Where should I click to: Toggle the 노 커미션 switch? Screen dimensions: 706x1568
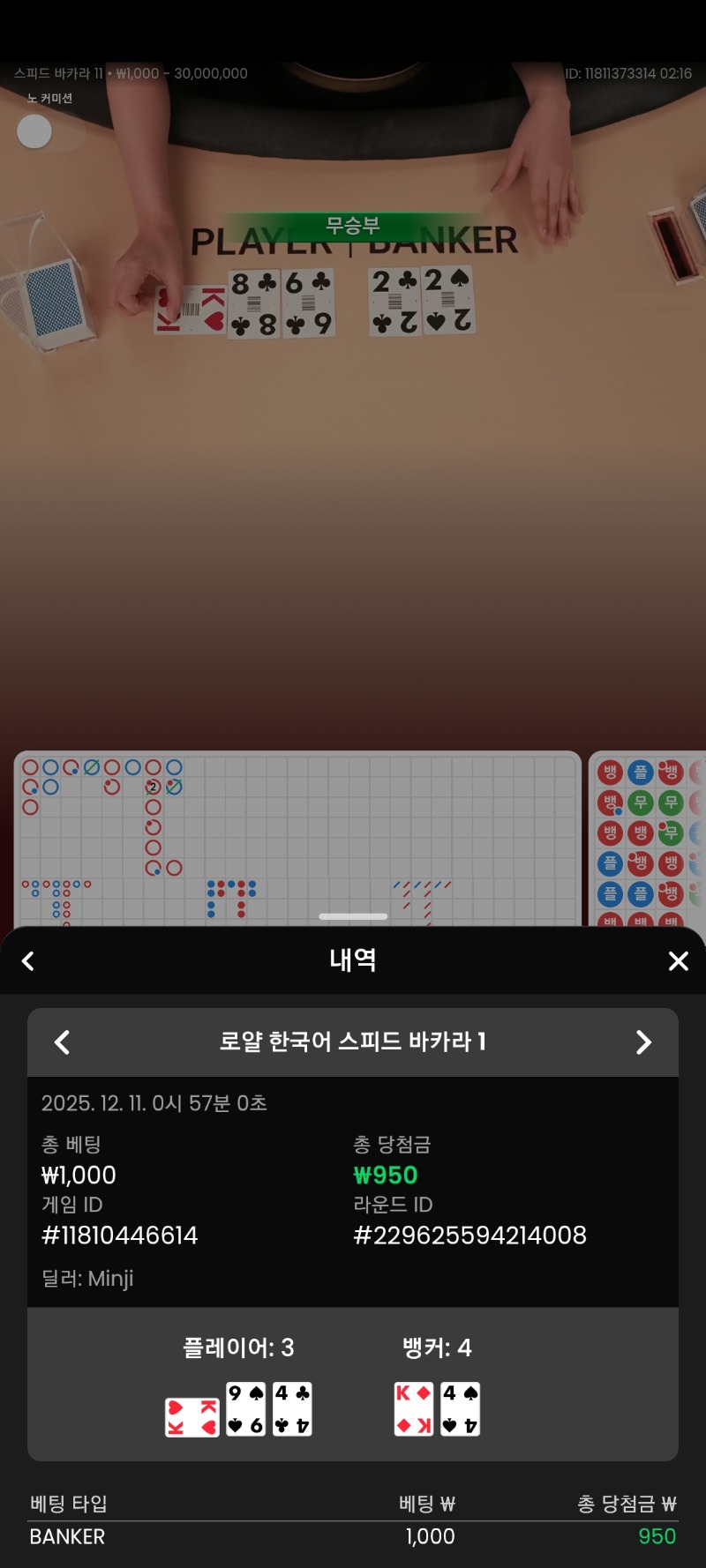click(x=49, y=132)
